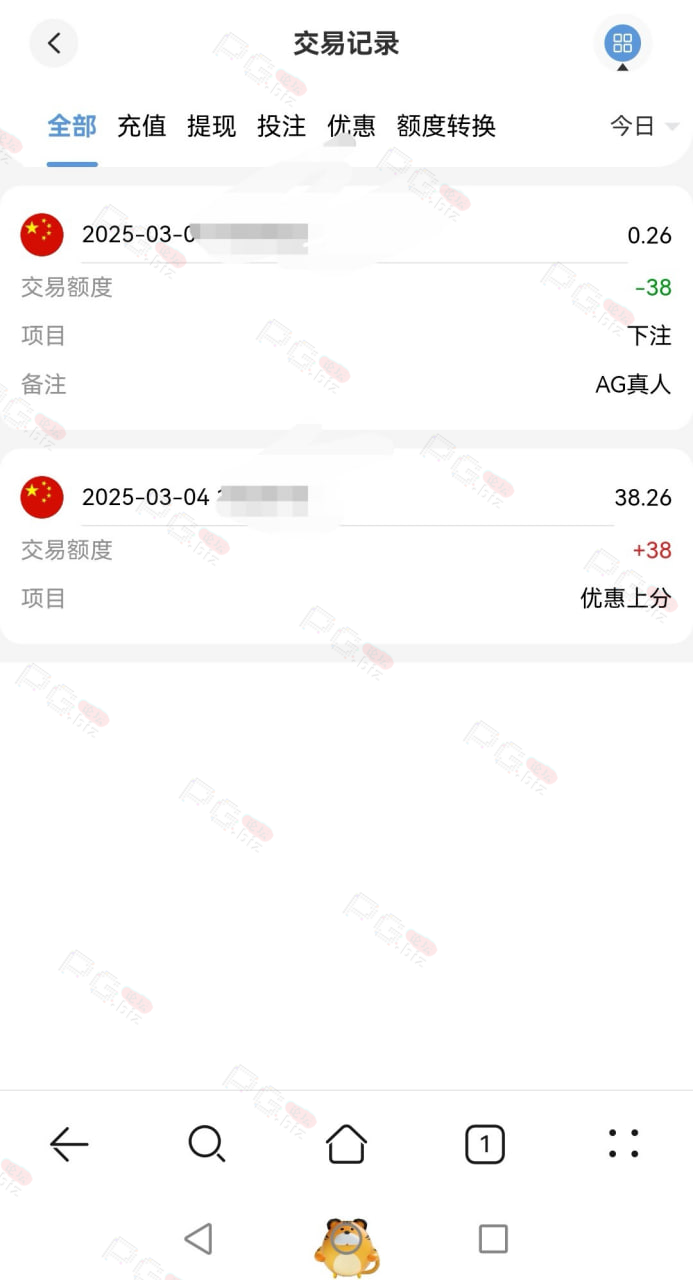Go back using the top-left arrow

(x=54, y=43)
